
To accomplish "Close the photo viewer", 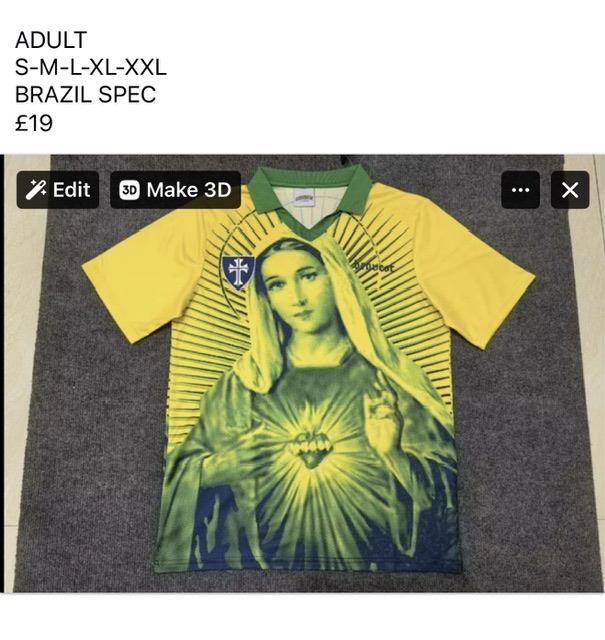I will (x=570, y=190).
